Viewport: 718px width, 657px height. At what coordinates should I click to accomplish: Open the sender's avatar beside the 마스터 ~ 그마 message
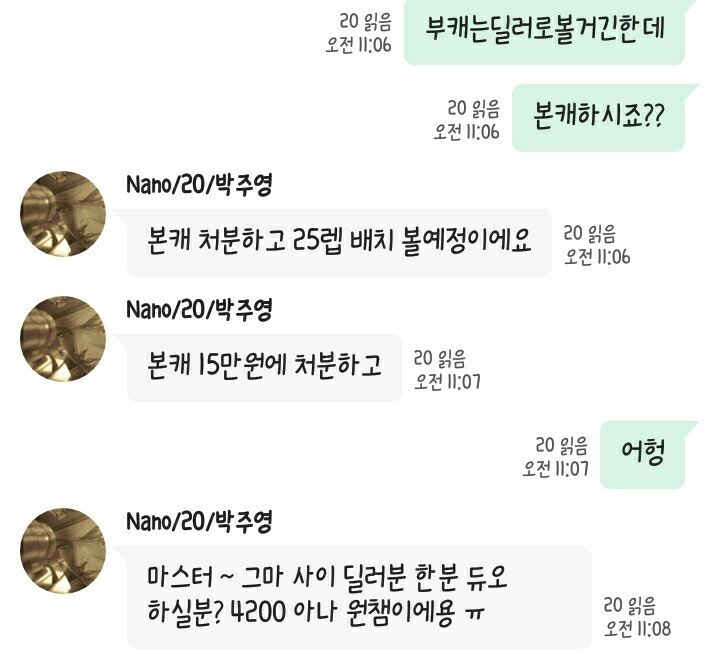[x=63, y=550]
